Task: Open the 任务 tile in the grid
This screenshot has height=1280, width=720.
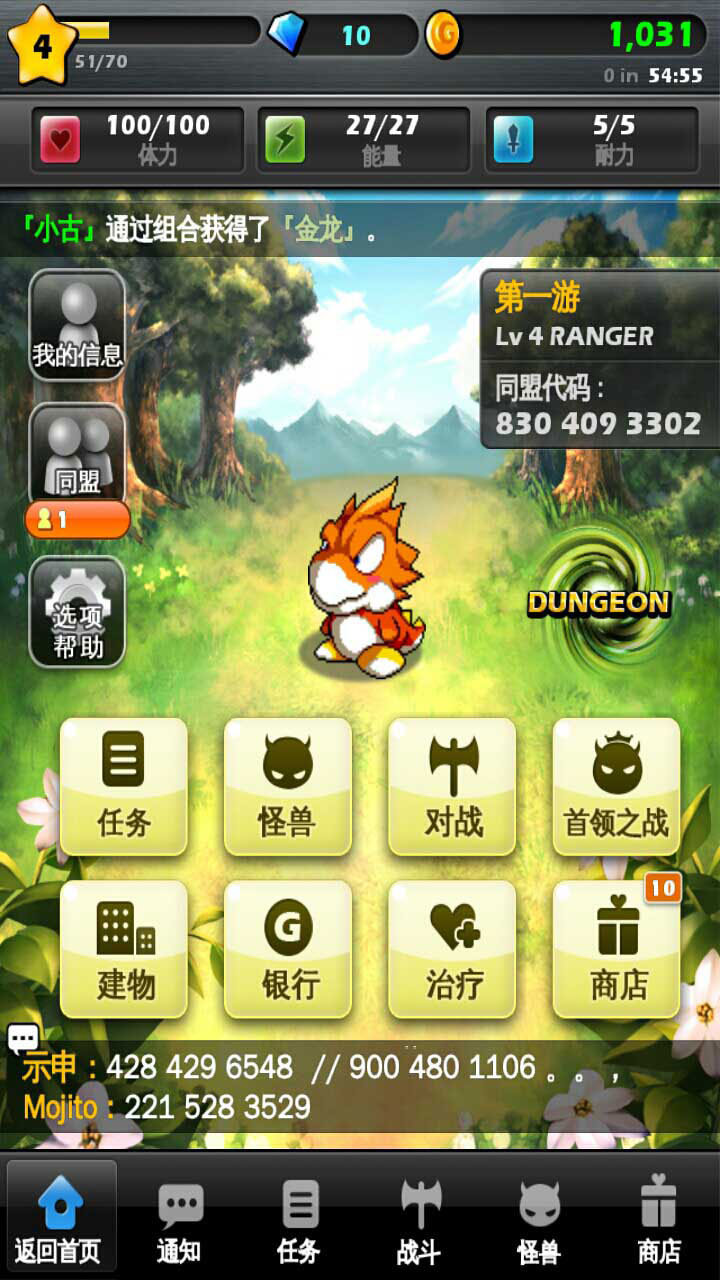Action: pyautogui.click(x=124, y=786)
